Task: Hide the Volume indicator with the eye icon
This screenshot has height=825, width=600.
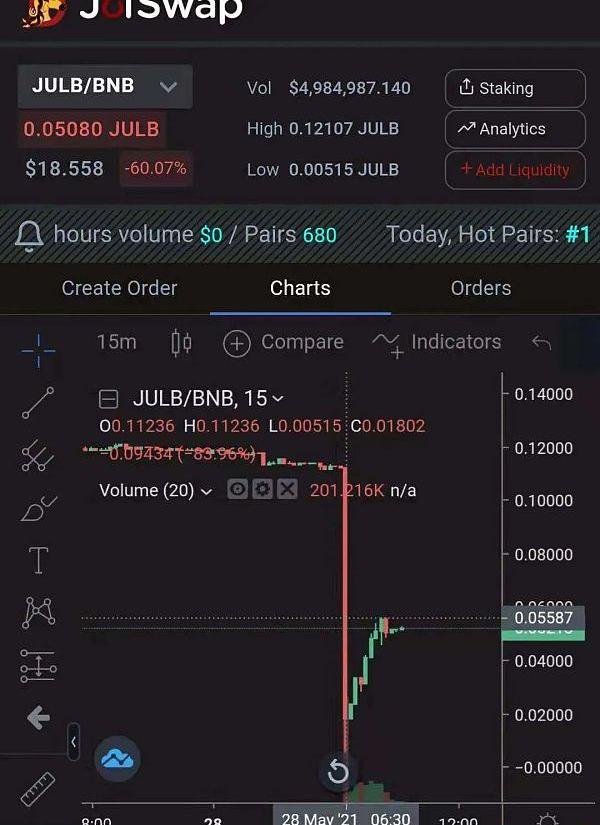Action: (x=237, y=490)
